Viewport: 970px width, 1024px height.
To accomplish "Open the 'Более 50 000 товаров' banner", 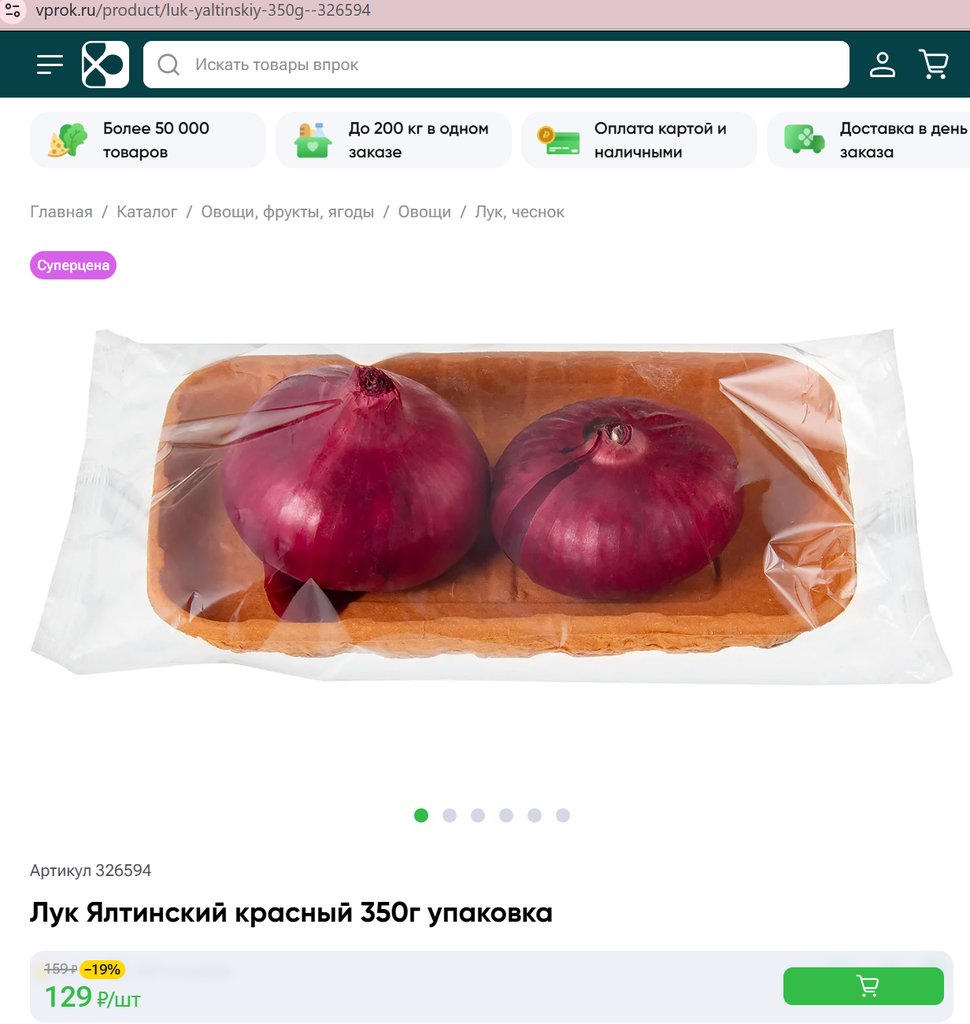I will pos(148,140).
